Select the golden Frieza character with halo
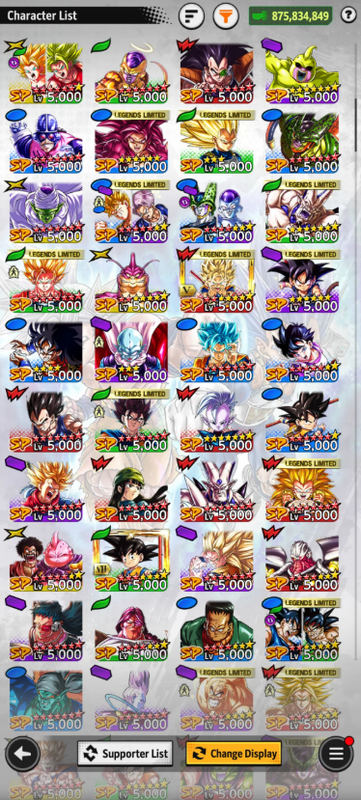Screen dimensions: 361x800 click(131, 72)
